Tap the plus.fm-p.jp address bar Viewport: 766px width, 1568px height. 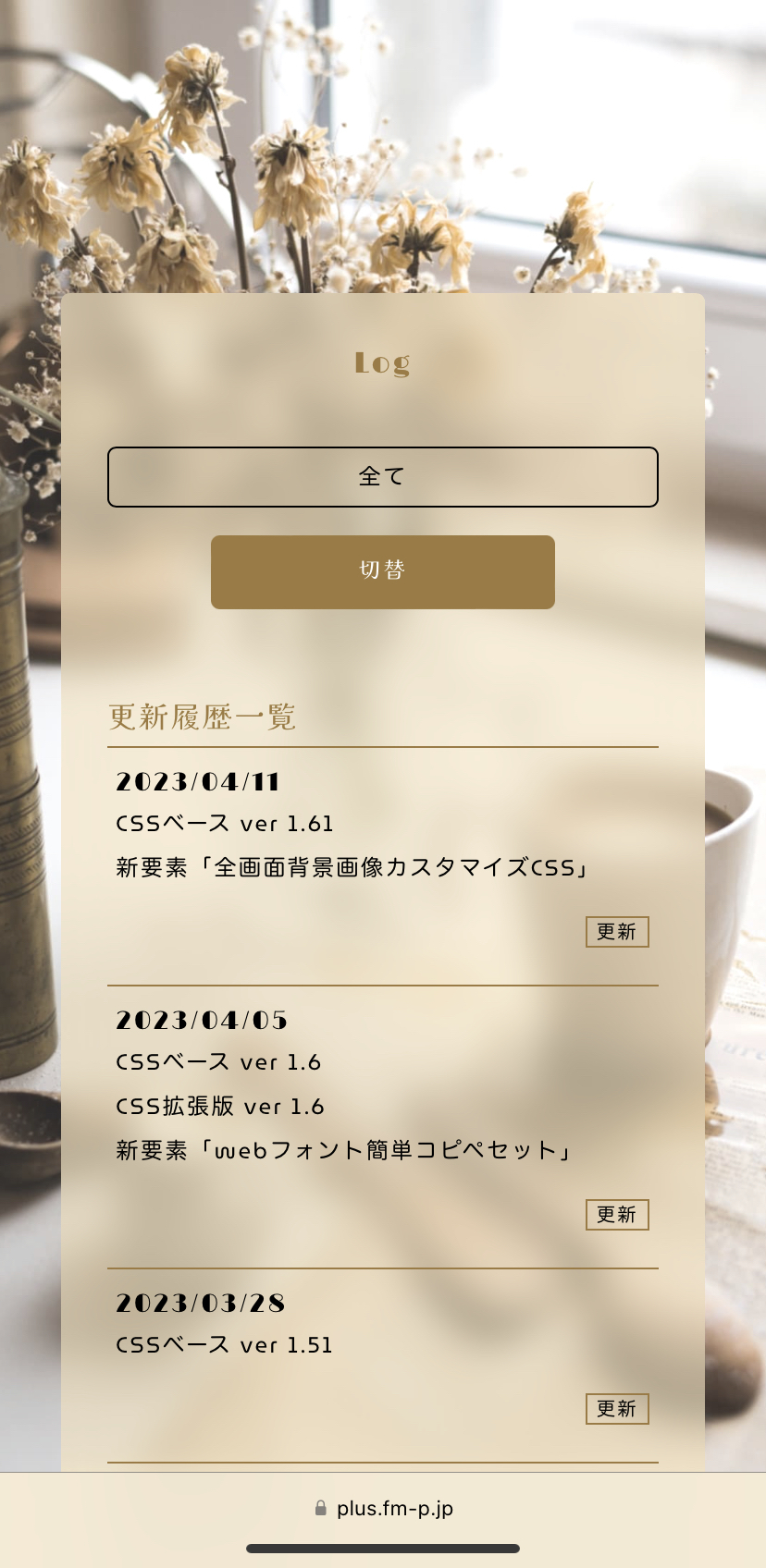[383, 1509]
